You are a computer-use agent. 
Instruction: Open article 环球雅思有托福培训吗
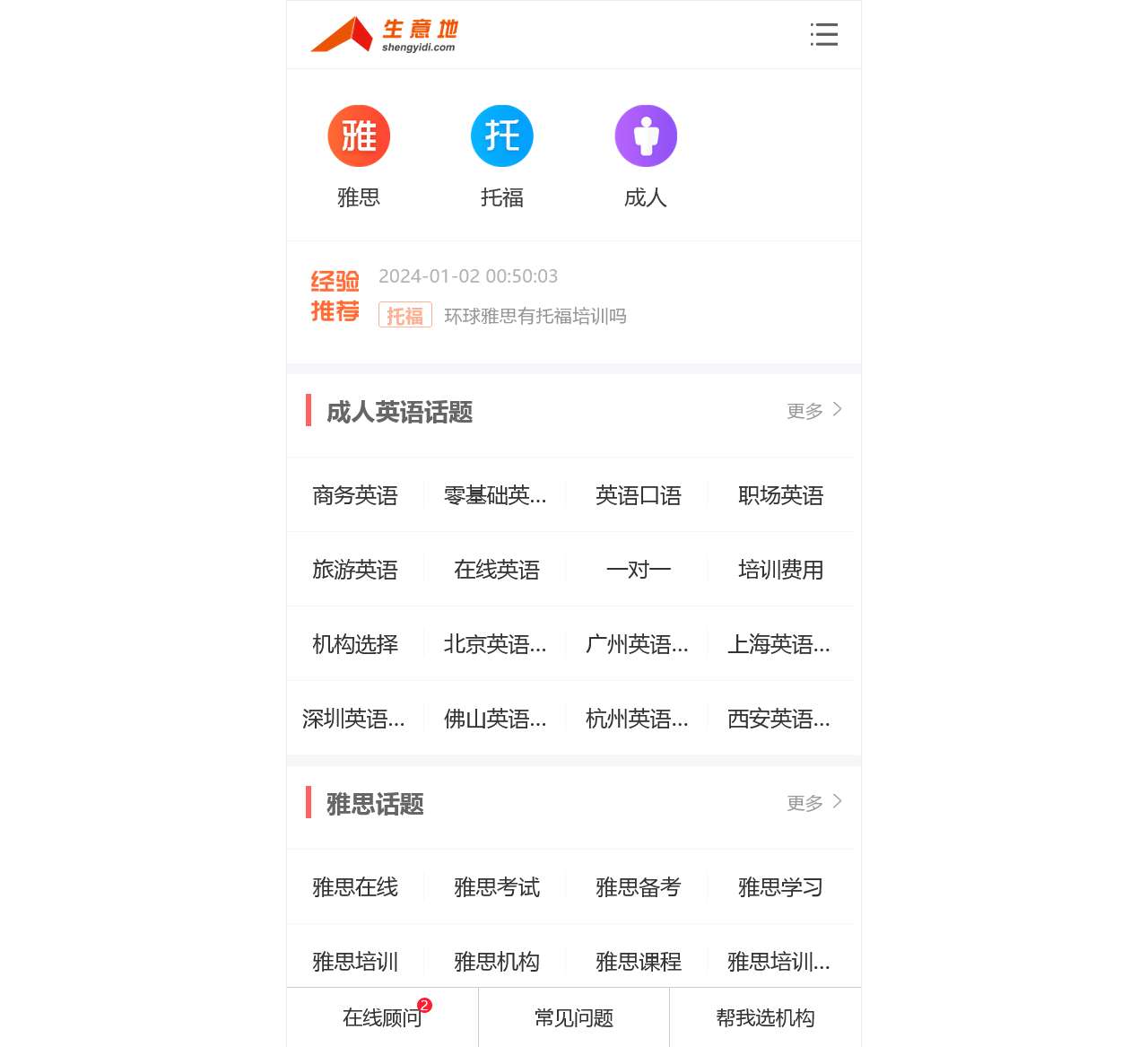coord(535,316)
